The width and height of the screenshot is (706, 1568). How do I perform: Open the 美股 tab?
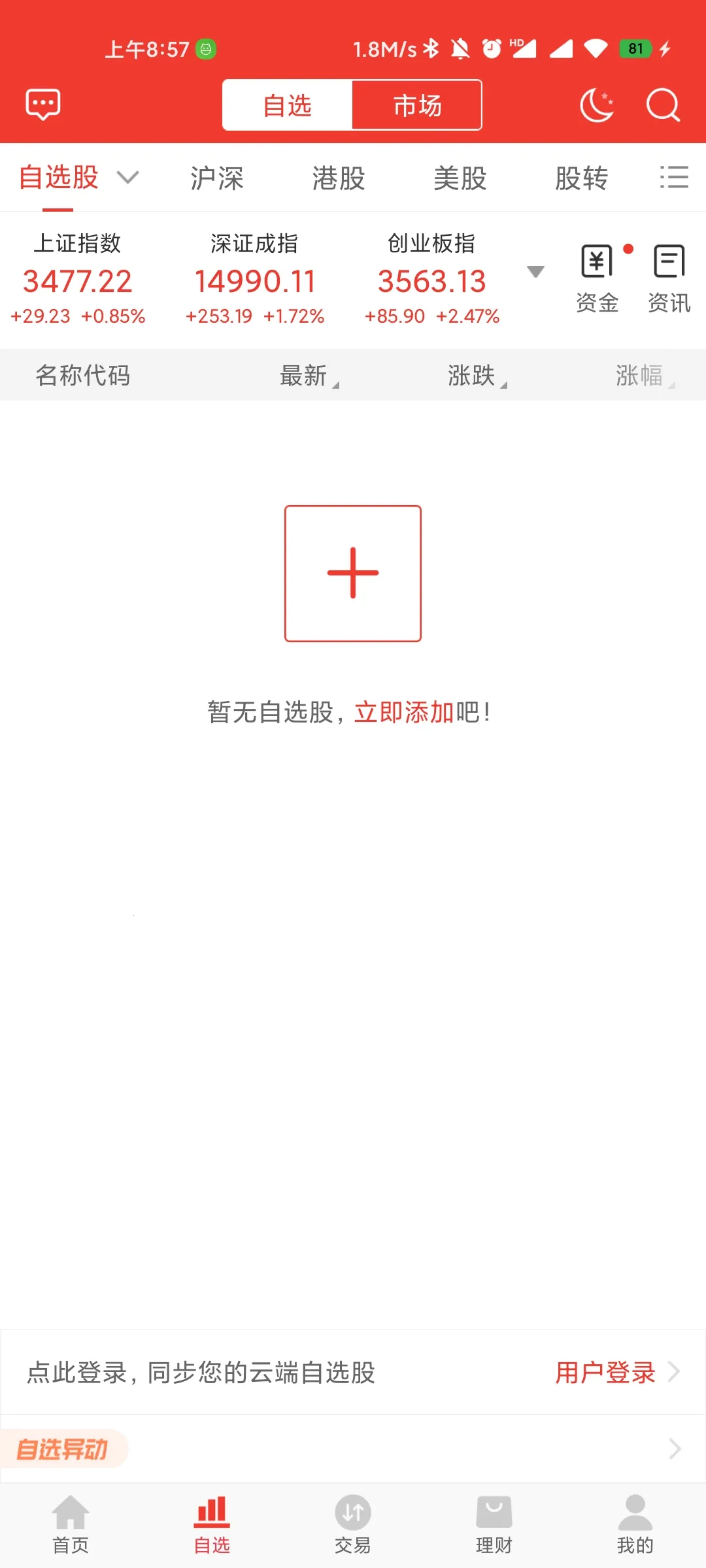(460, 178)
